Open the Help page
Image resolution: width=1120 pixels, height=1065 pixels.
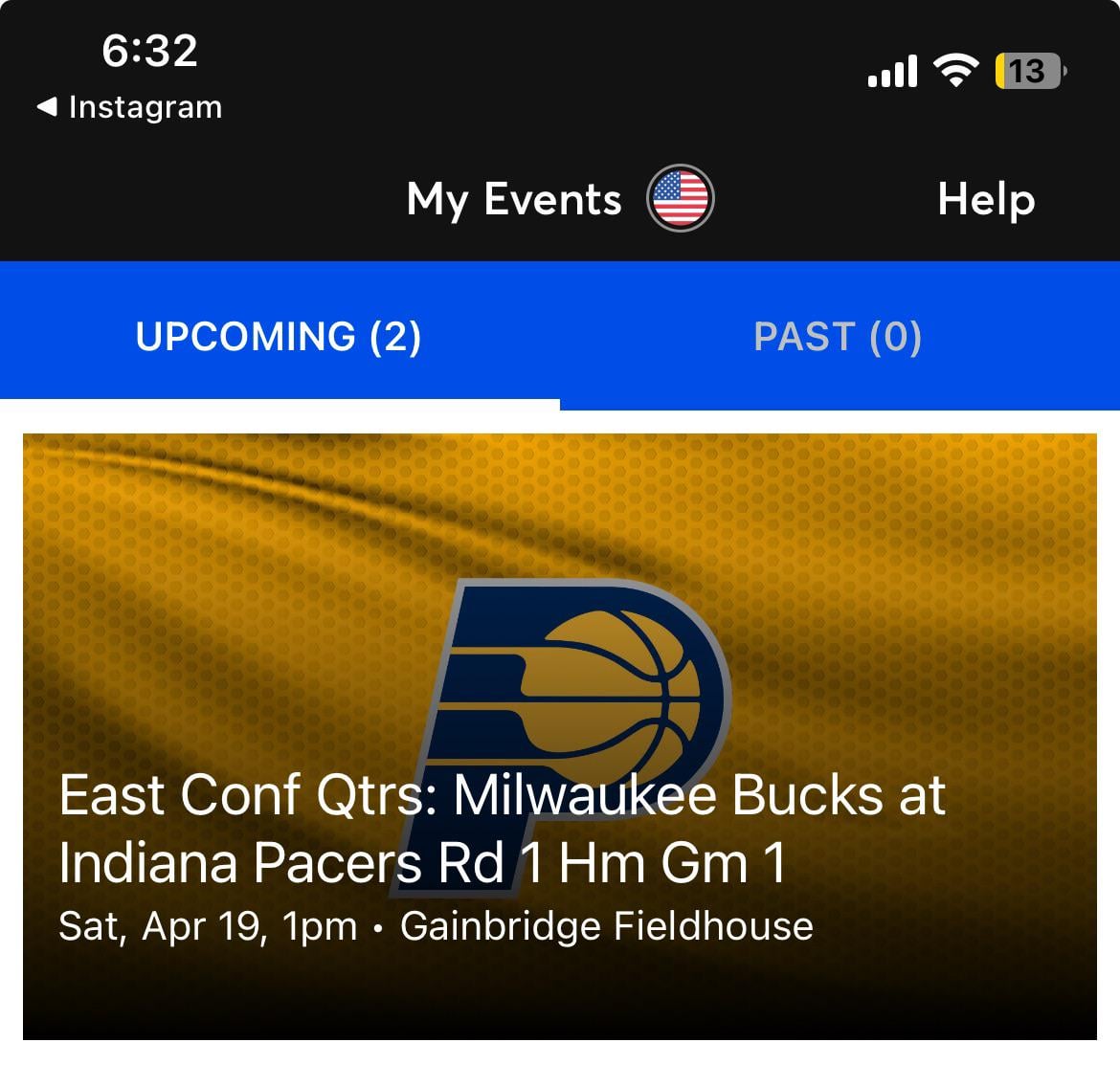985,199
